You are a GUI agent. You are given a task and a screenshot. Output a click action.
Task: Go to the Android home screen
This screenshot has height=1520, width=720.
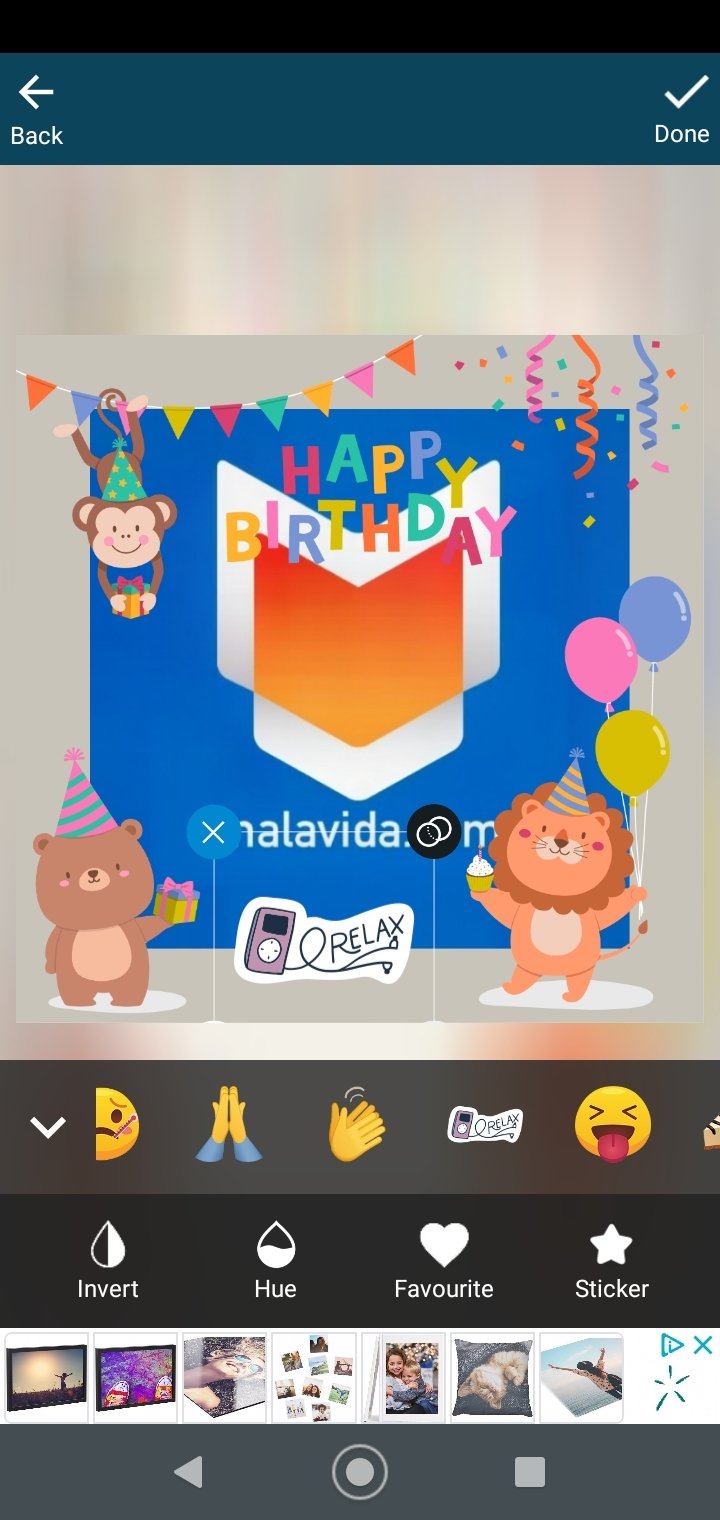(360, 1471)
